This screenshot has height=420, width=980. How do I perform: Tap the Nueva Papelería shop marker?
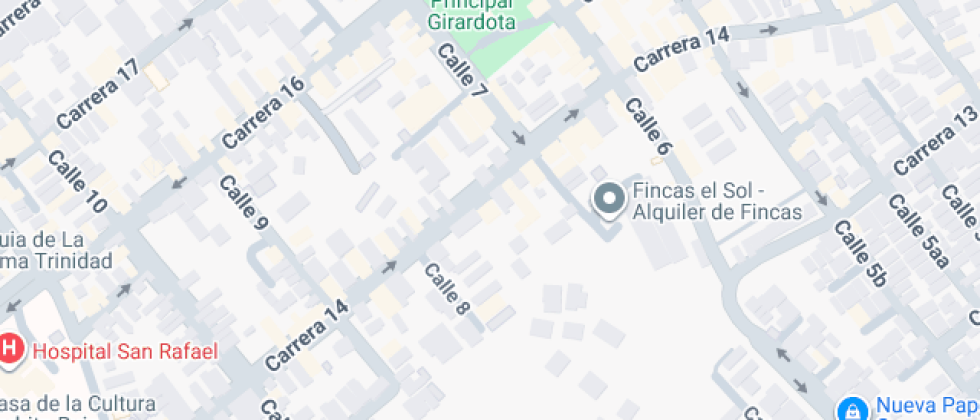pyautogui.click(x=853, y=408)
